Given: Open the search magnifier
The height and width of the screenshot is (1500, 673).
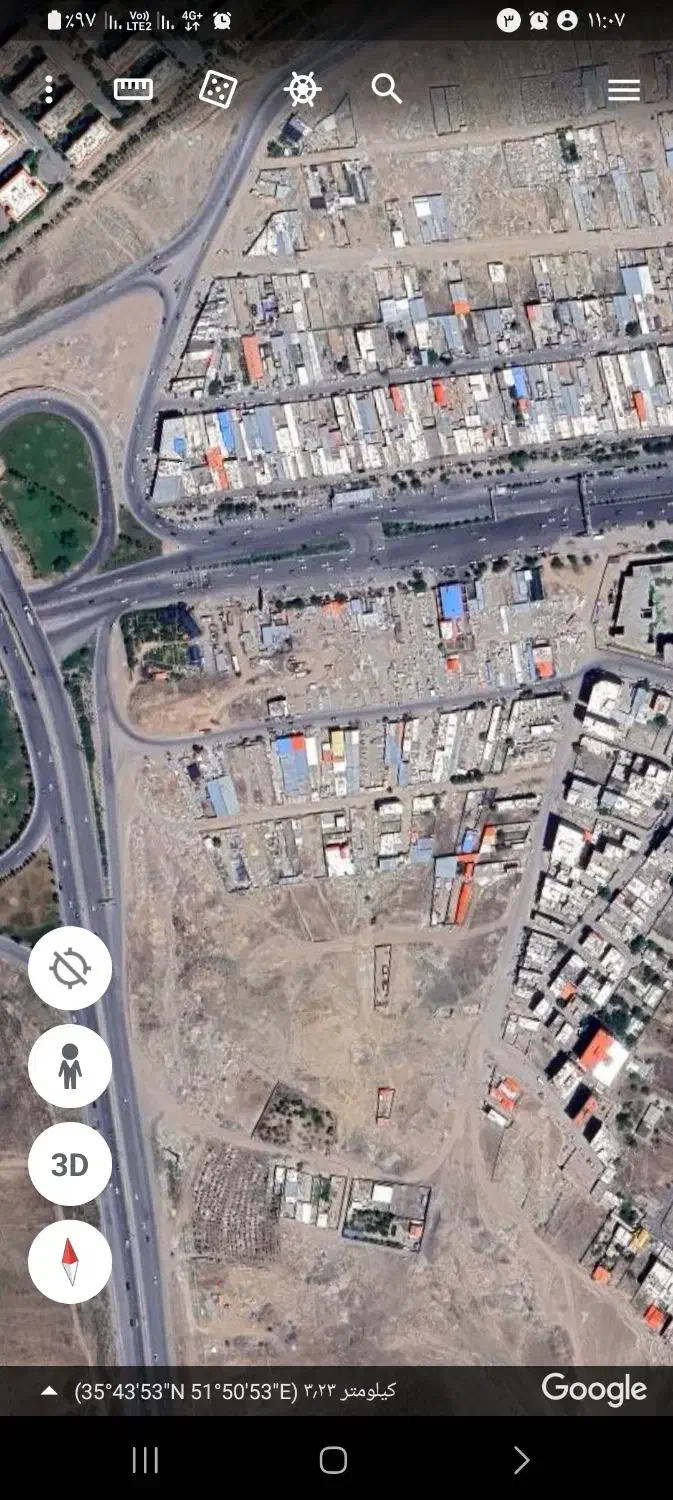Looking at the screenshot, I should click(x=387, y=89).
